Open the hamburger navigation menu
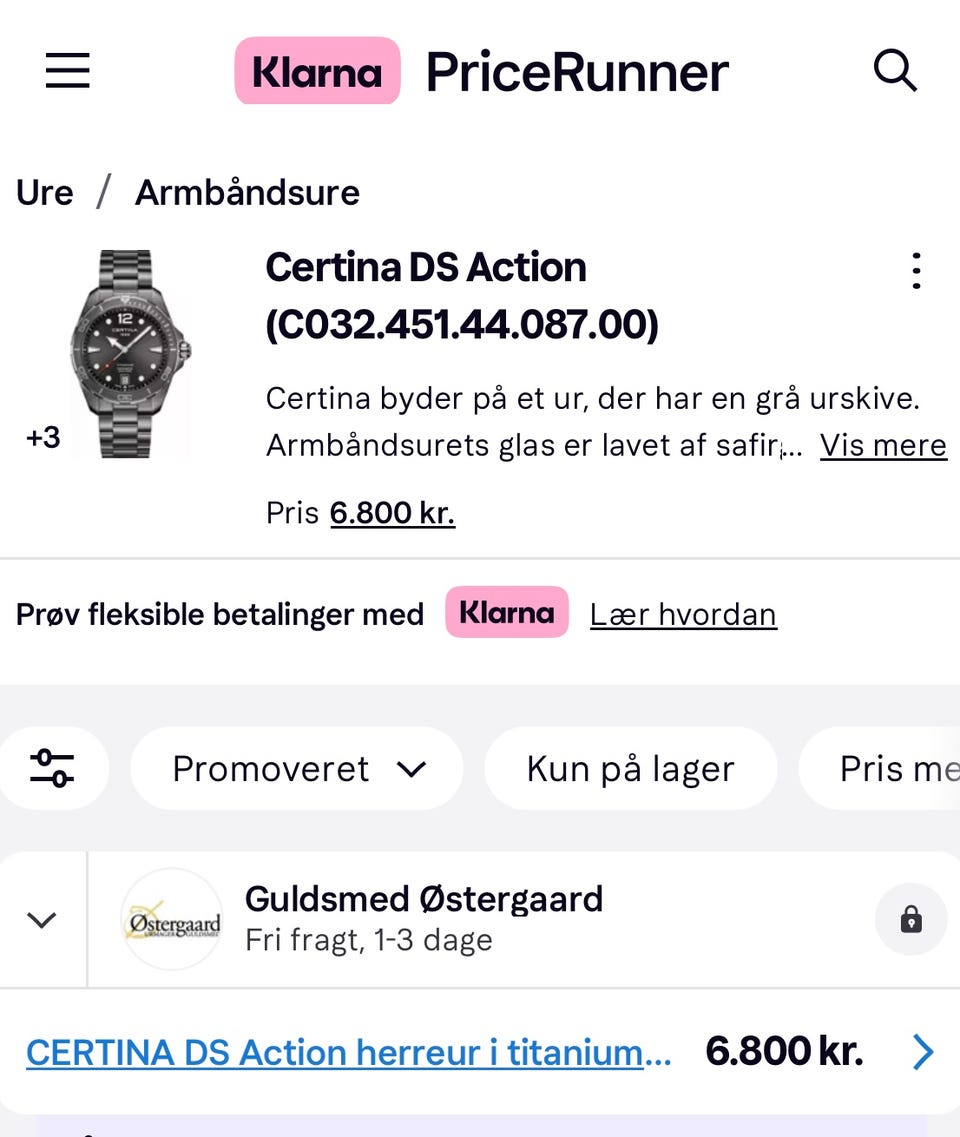960x1137 pixels. [x=67, y=71]
